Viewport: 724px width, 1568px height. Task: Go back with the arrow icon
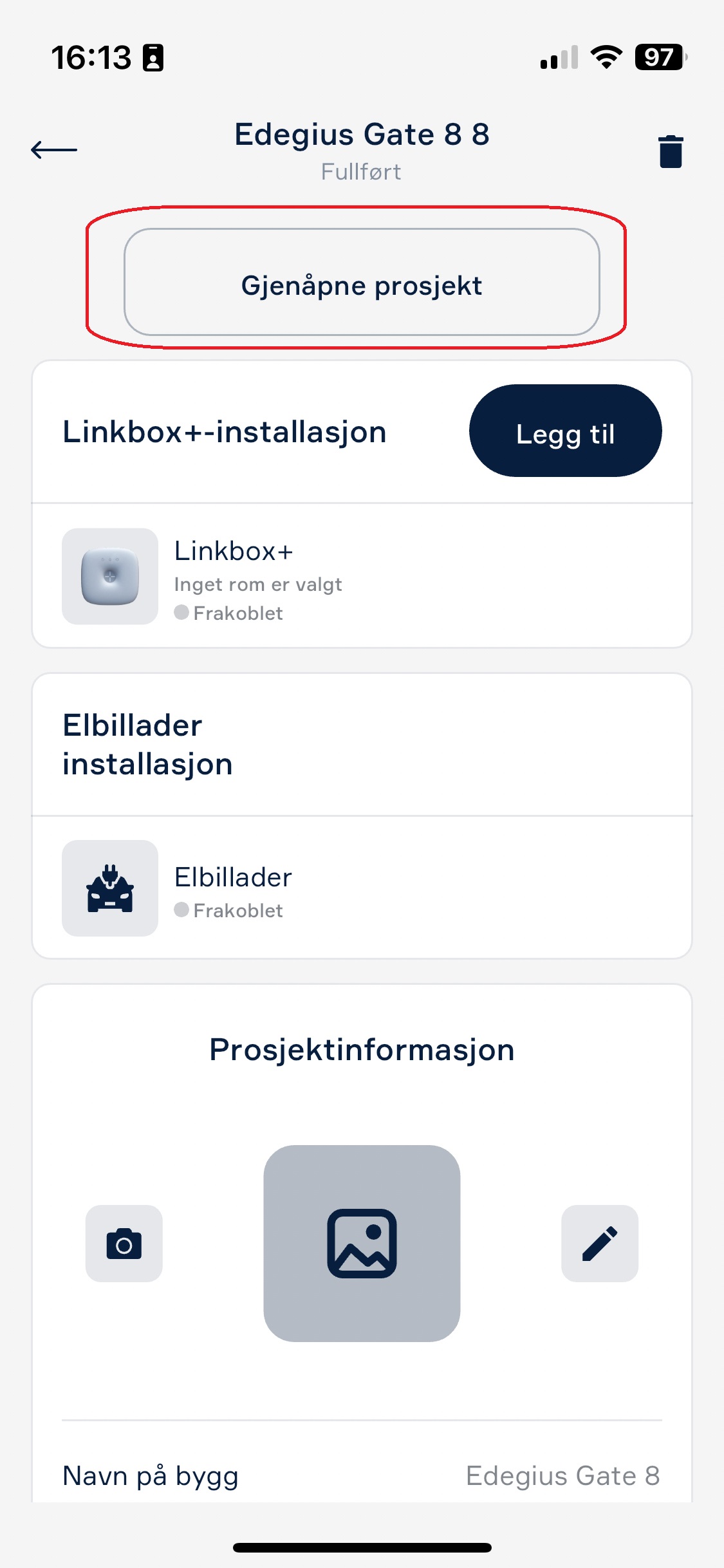(54, 150)
